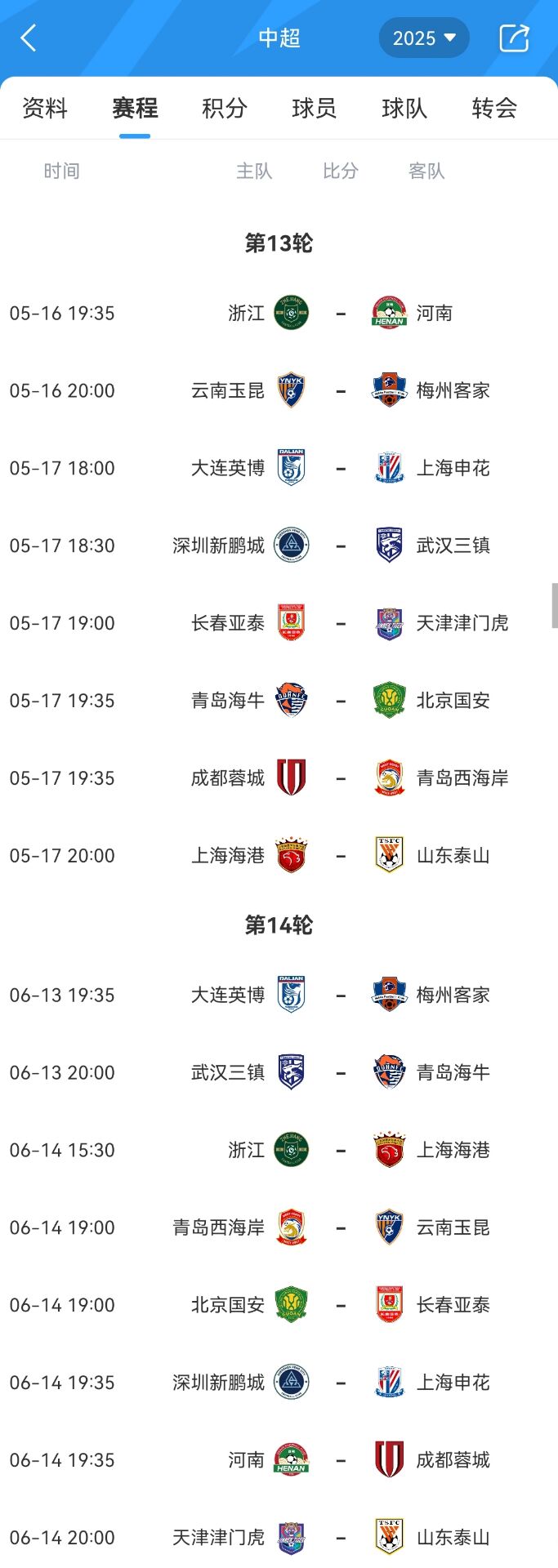Open the 浙江 vs 河南 match
Image resolution: width=558 pixels, height=1568 pixels.
point(340,314)
